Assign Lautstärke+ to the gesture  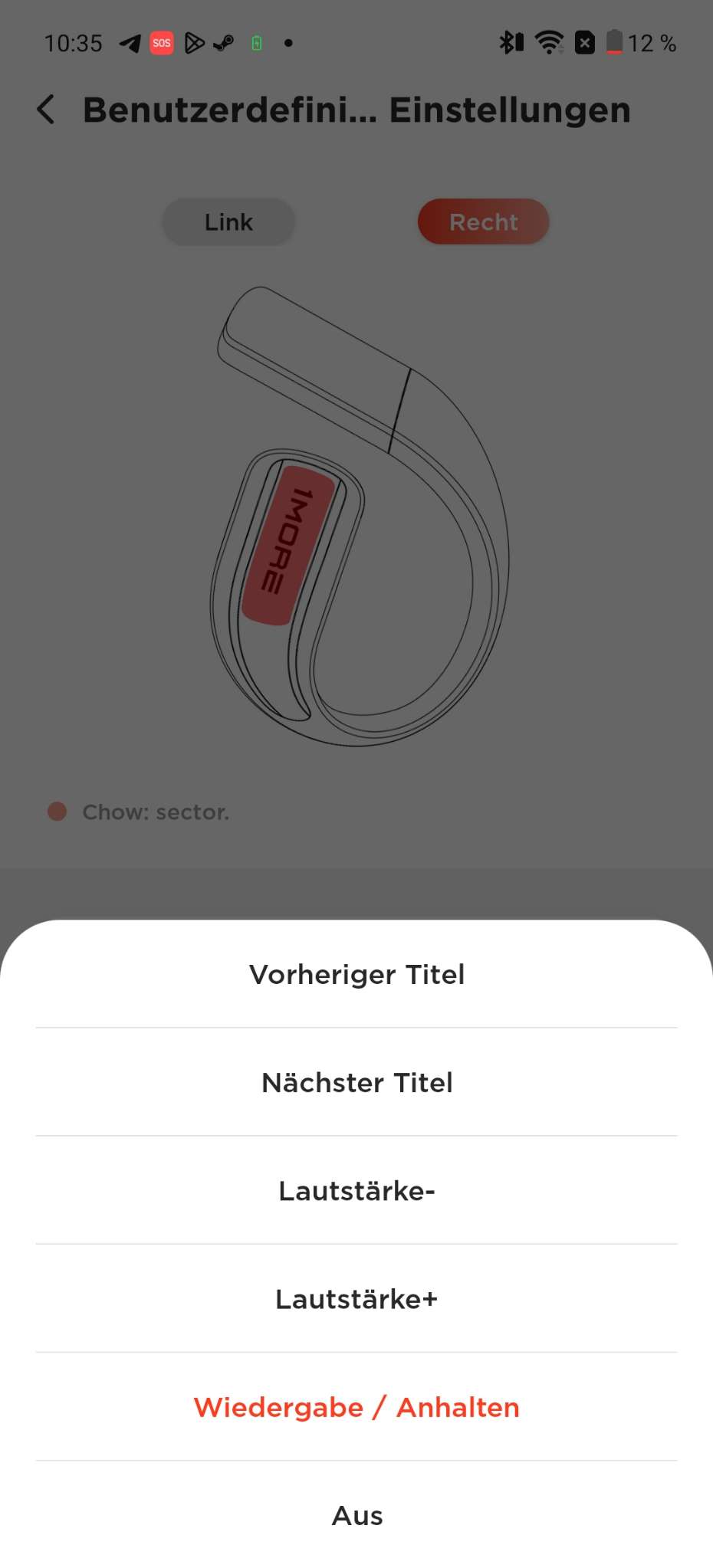tap(356, 1298)
